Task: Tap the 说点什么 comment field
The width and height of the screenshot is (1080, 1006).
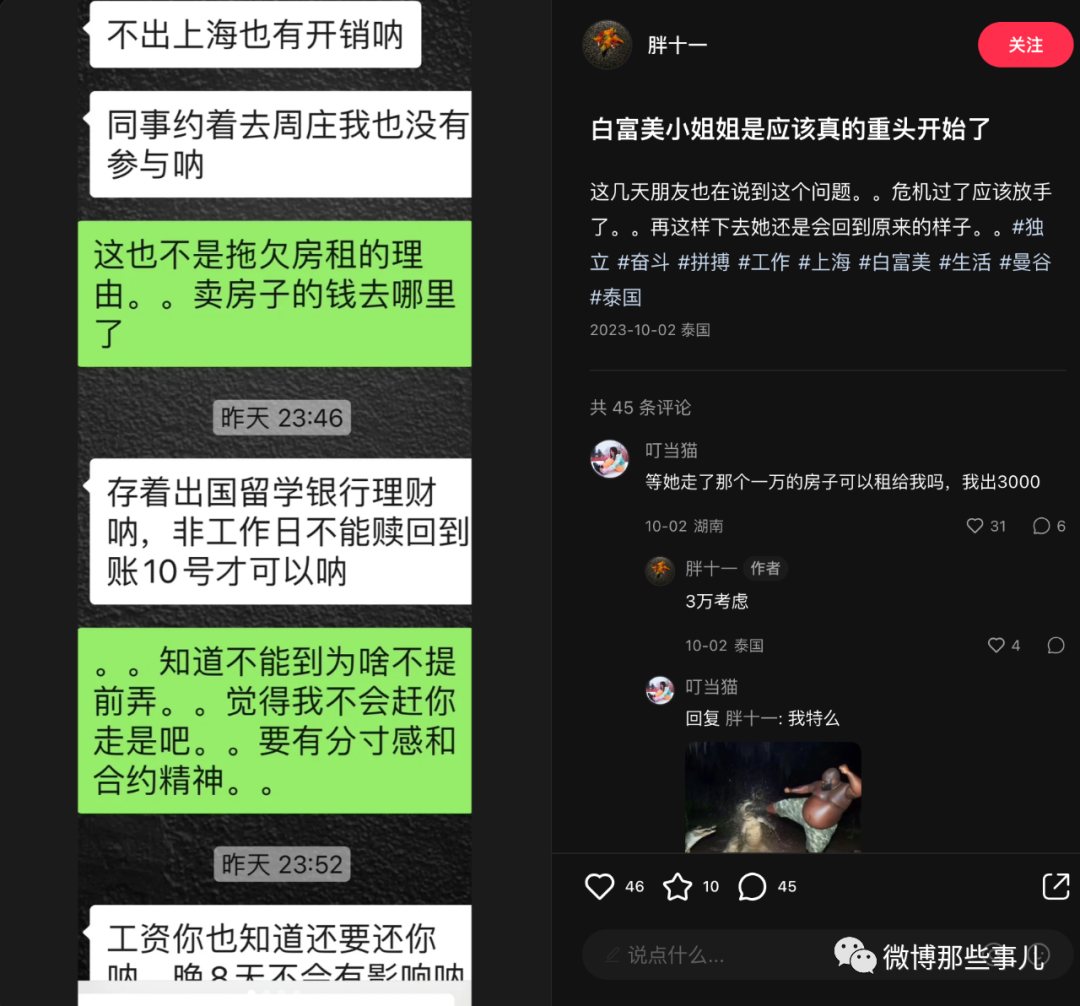Action: coord(700,955)
